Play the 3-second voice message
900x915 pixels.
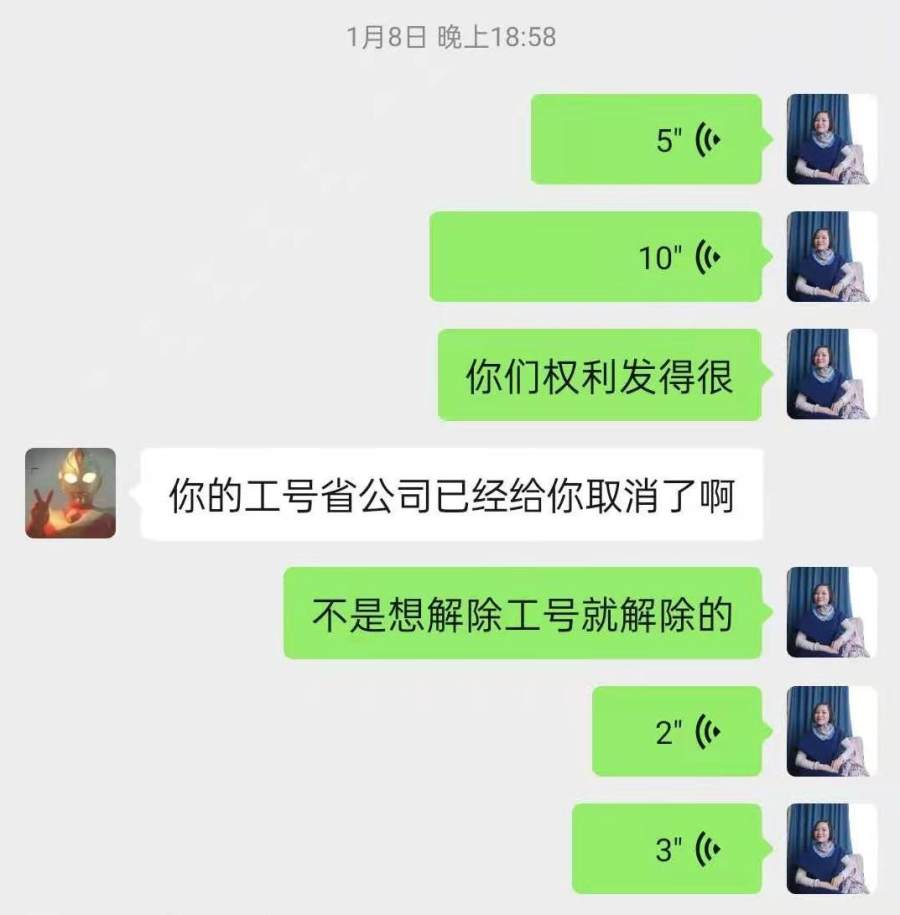[x=667, y=849]
